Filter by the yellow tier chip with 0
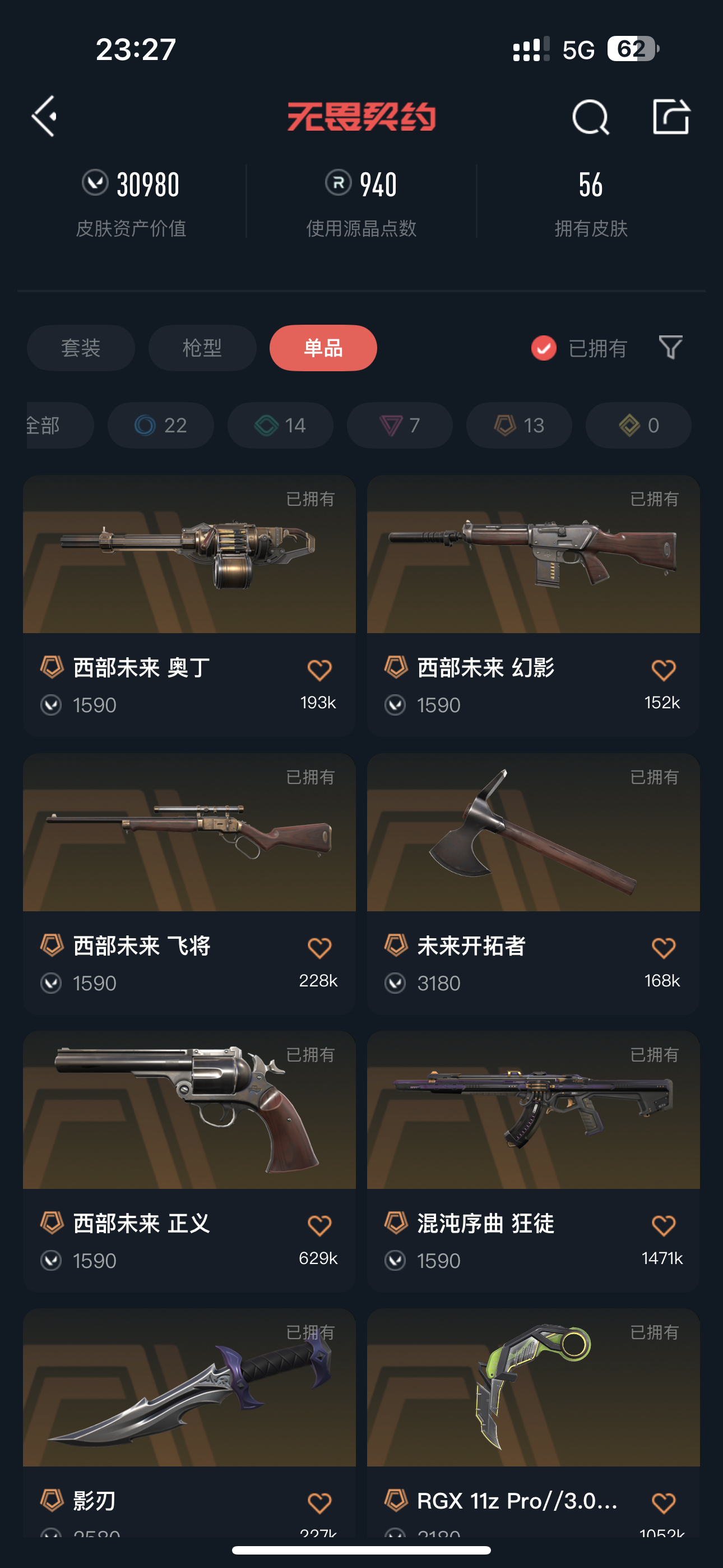 point(638,425)
